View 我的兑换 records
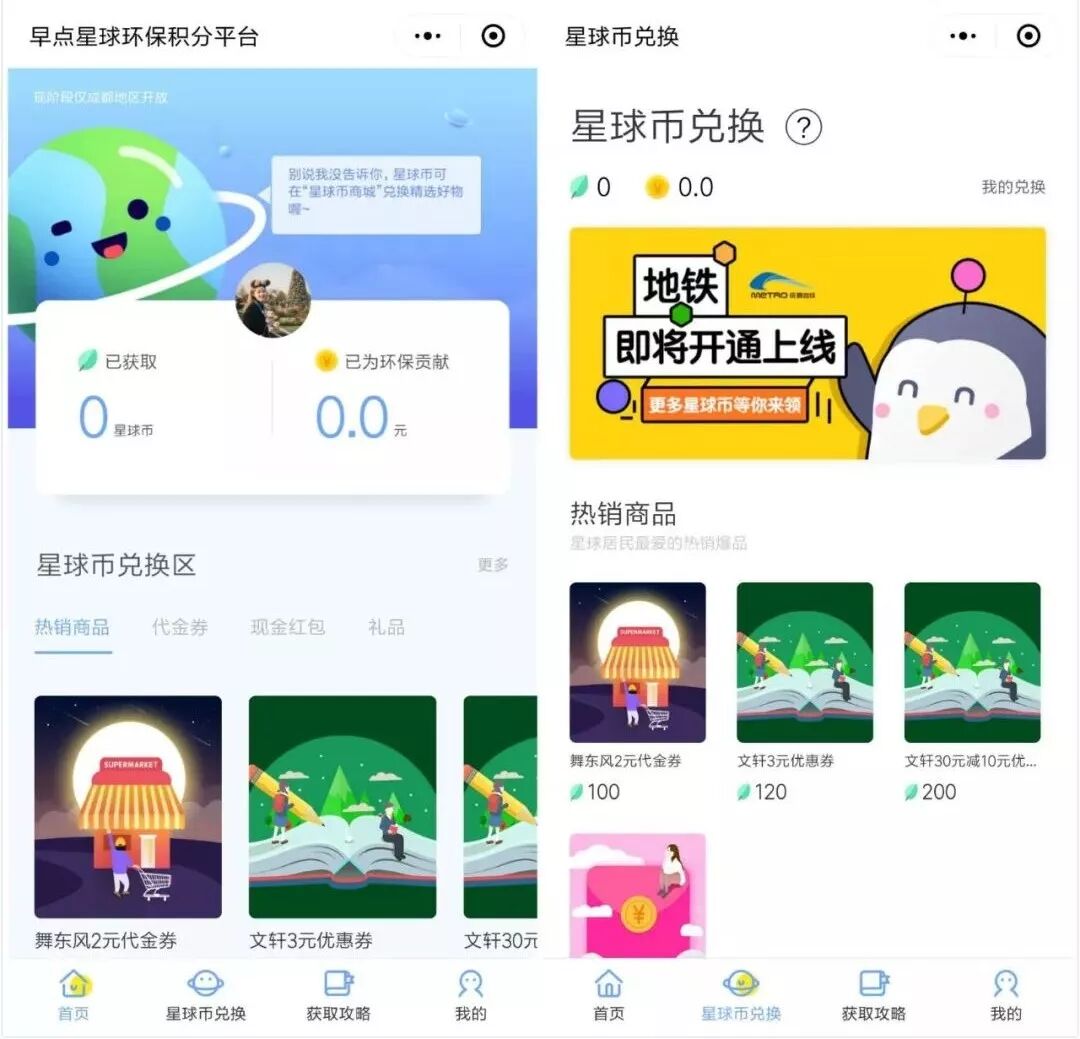1080x1039 pixels. point(1013,187)
